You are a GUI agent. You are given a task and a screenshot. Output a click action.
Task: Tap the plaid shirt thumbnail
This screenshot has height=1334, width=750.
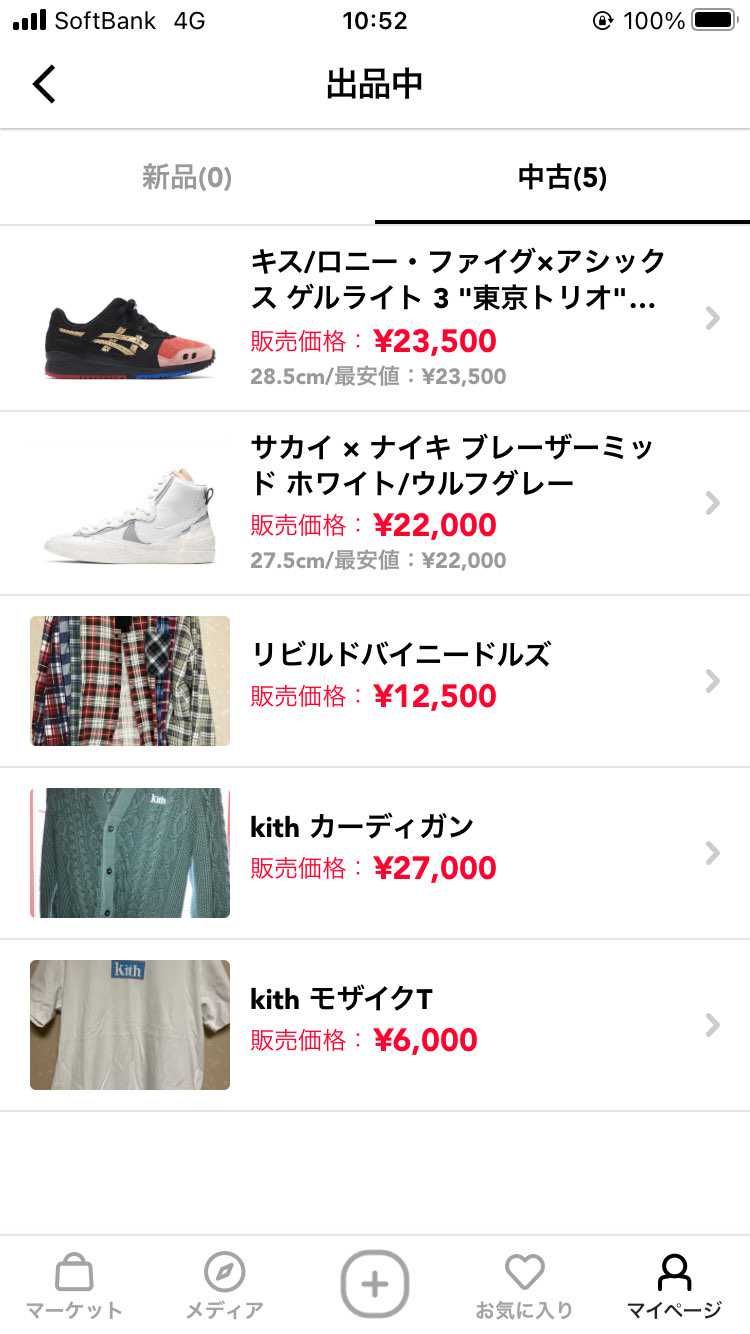click(x=129, y=681)
